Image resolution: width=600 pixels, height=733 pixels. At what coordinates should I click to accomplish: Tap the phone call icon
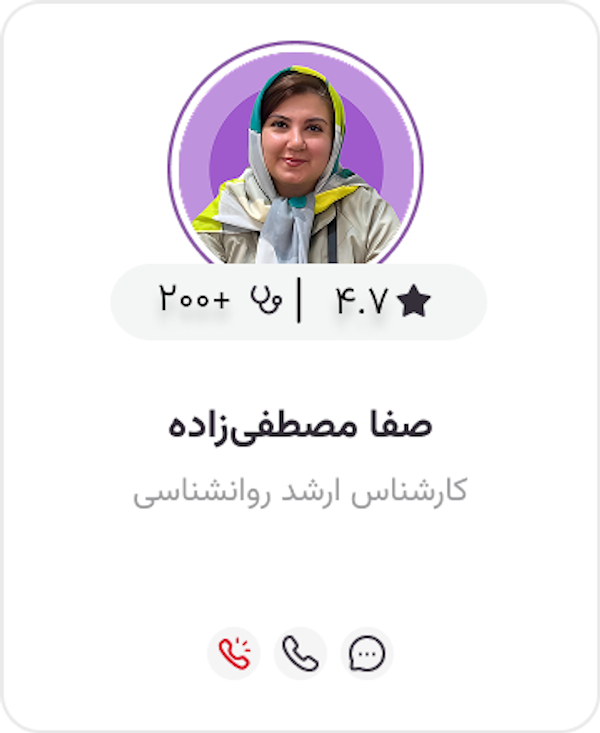(300, 654)
